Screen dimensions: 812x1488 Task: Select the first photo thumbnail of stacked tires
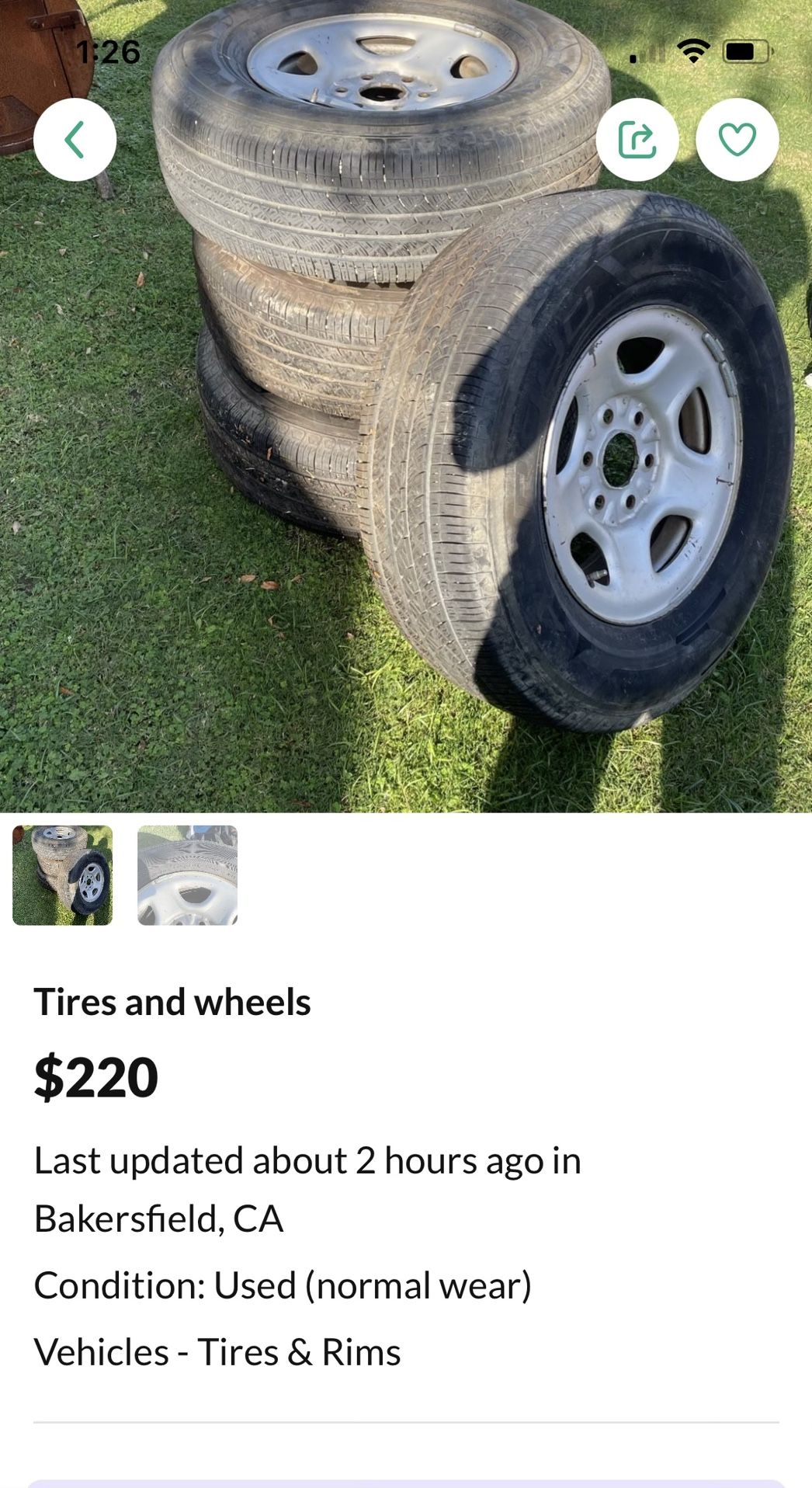pyautogui.click(x=63, y=875)
